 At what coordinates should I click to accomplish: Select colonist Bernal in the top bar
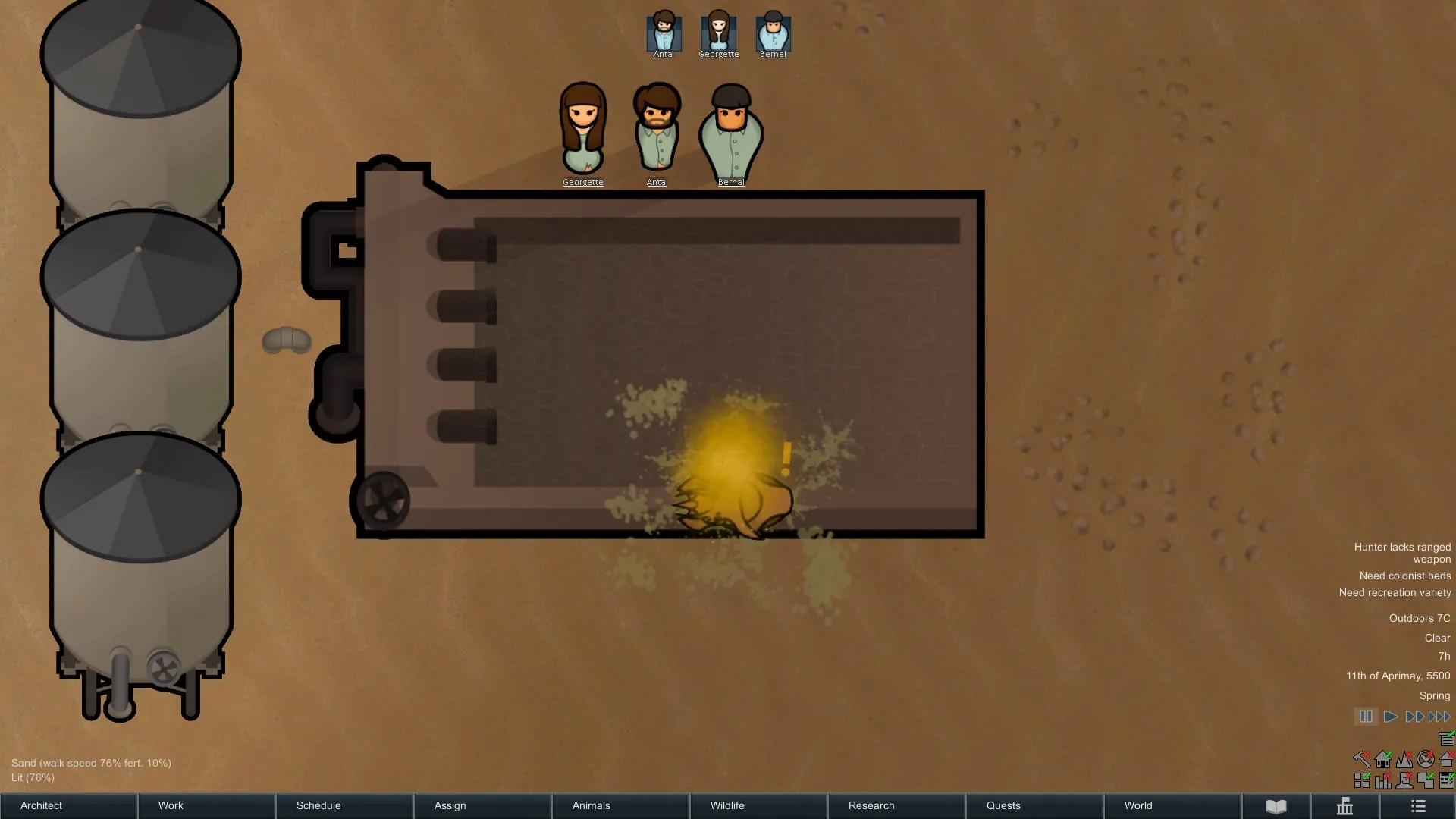tap(773, 32)
